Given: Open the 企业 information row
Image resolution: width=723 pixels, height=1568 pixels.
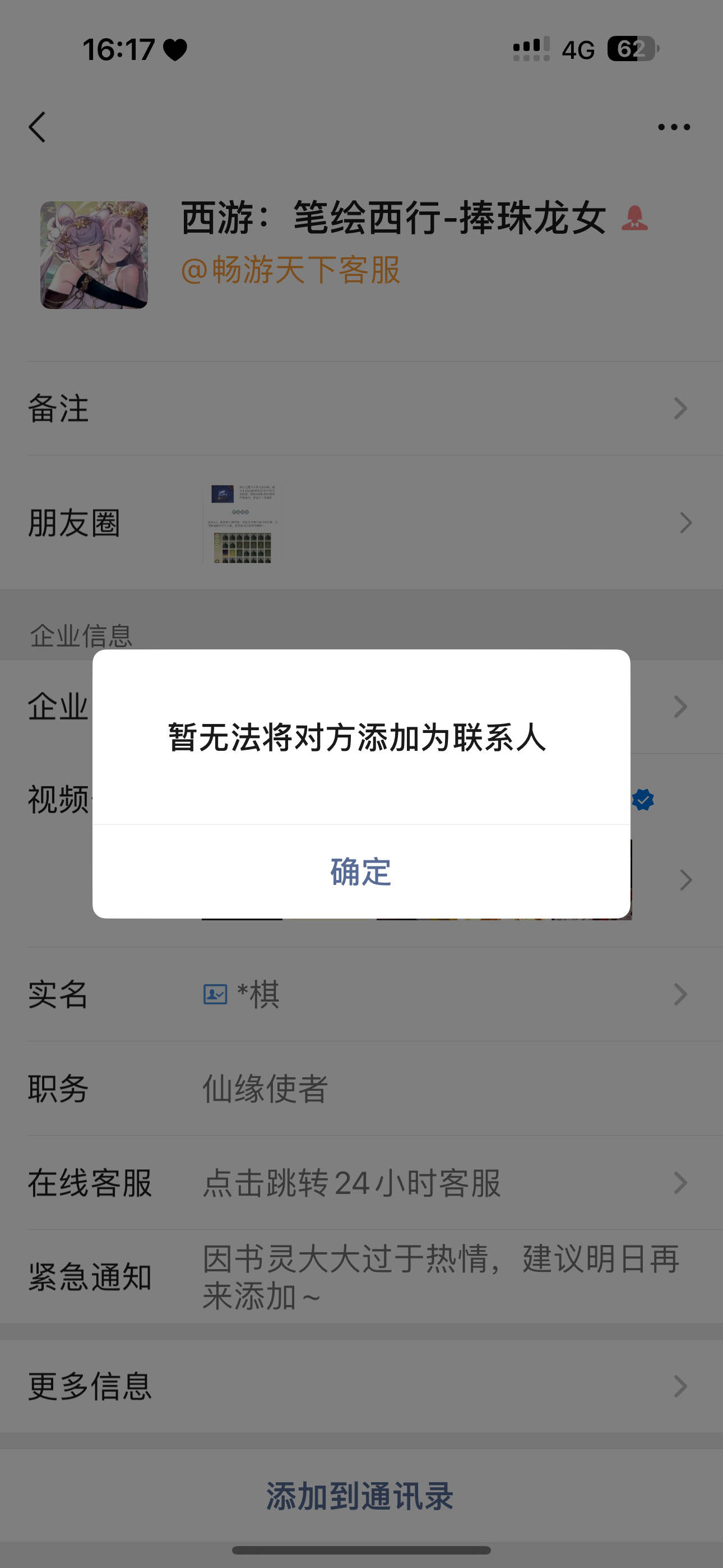Looking at the screenshot, I should coord(682,705).
